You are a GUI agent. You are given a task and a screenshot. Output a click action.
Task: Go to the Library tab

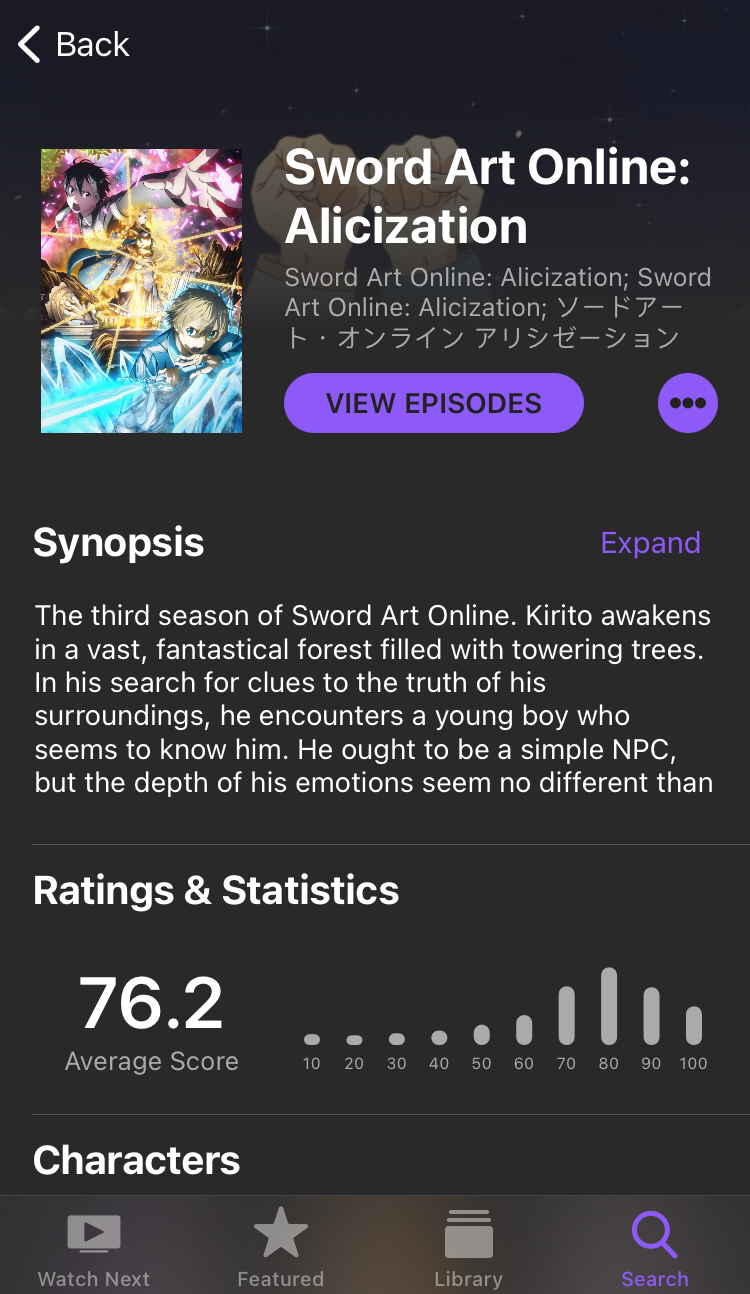[468, 1248]
